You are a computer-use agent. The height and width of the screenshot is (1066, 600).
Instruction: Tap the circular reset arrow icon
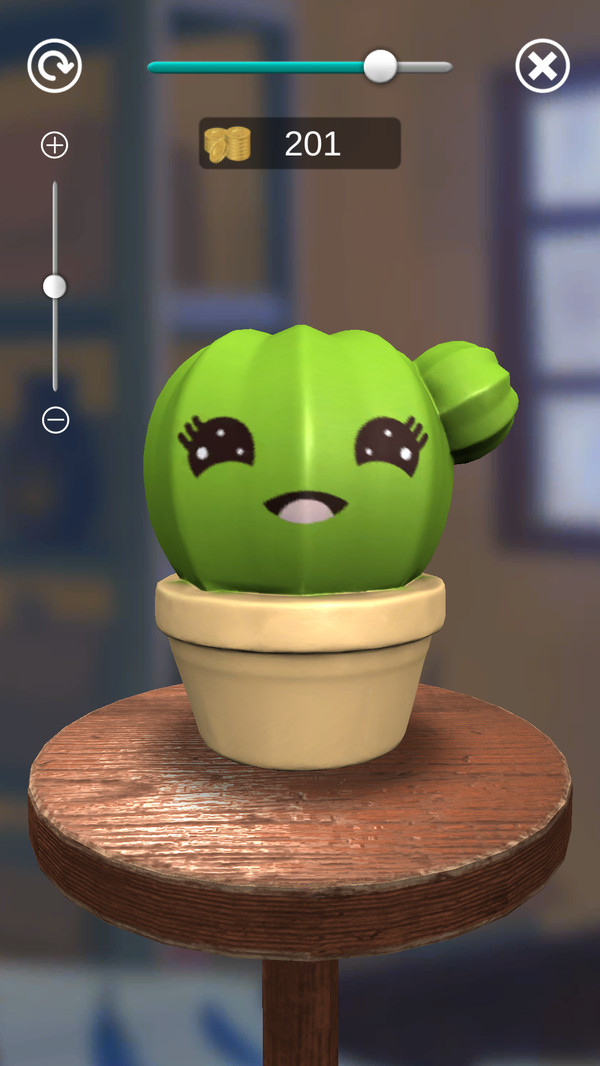[x=54, y=66]
